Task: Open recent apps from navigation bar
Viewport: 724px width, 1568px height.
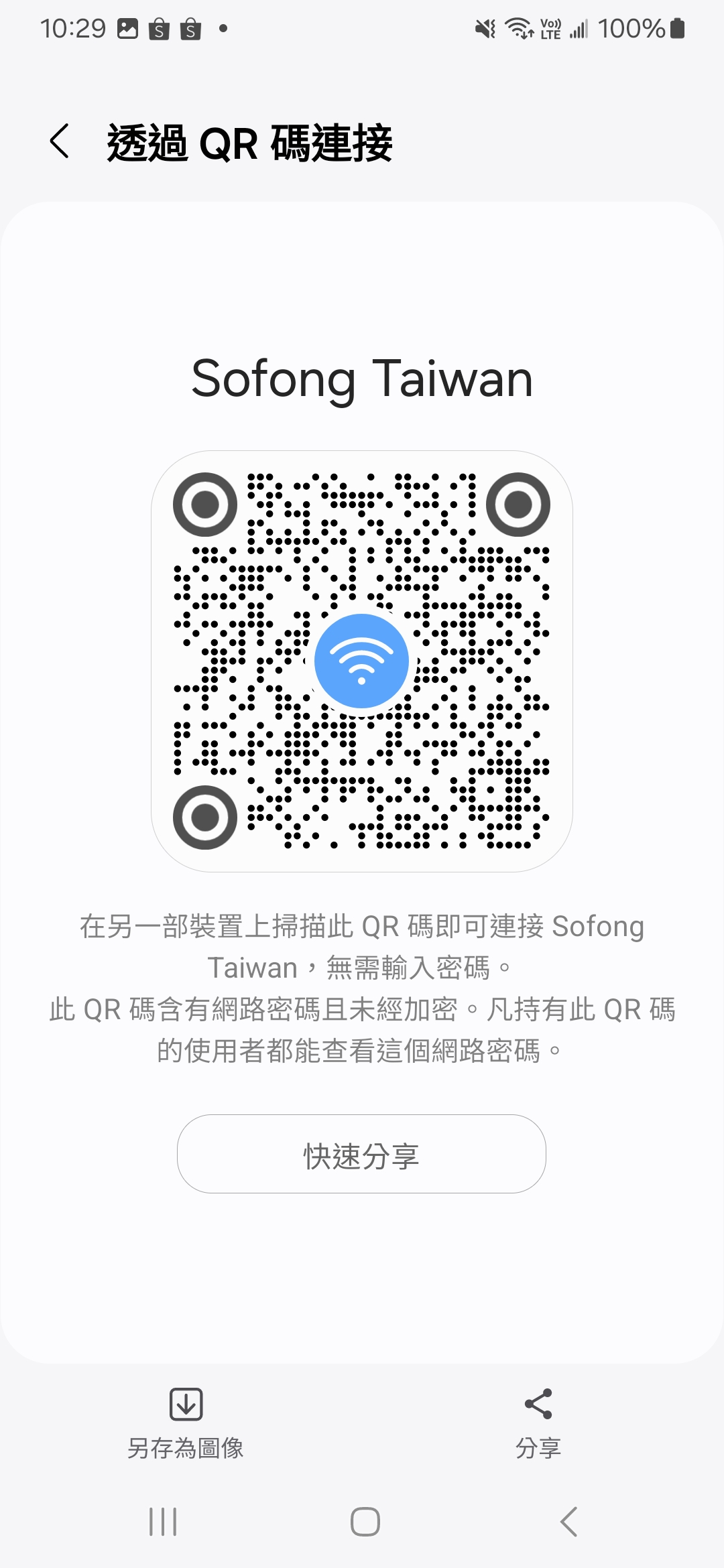Action: point(163,1521)
